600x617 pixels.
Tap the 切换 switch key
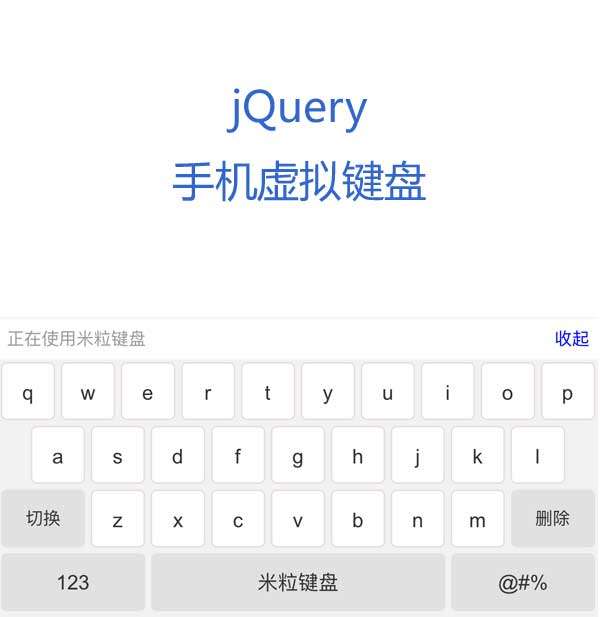[x=43, y=518]
